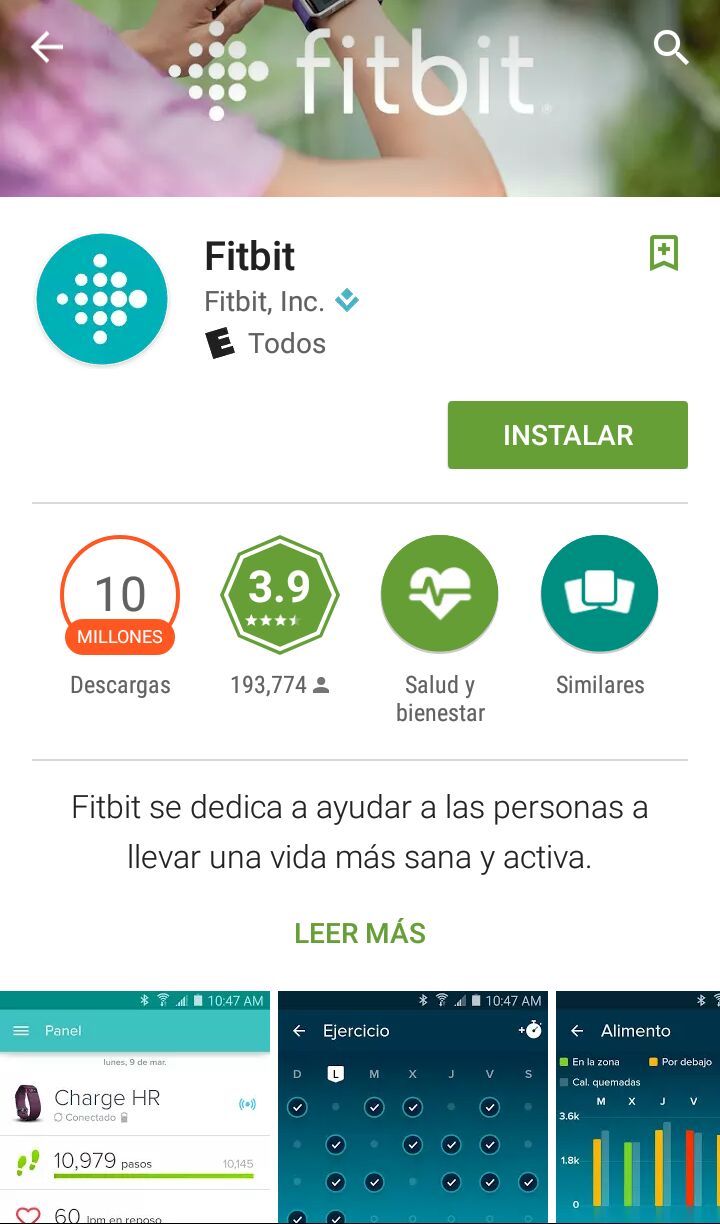This screenshot has height=1224, width=720.
Task: Tap the back arrow in the header
Action: 46,47
